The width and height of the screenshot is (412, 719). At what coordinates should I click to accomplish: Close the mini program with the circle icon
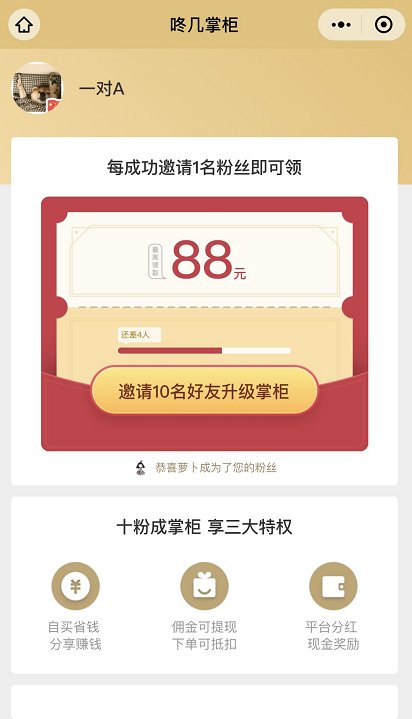pos(384,24)
